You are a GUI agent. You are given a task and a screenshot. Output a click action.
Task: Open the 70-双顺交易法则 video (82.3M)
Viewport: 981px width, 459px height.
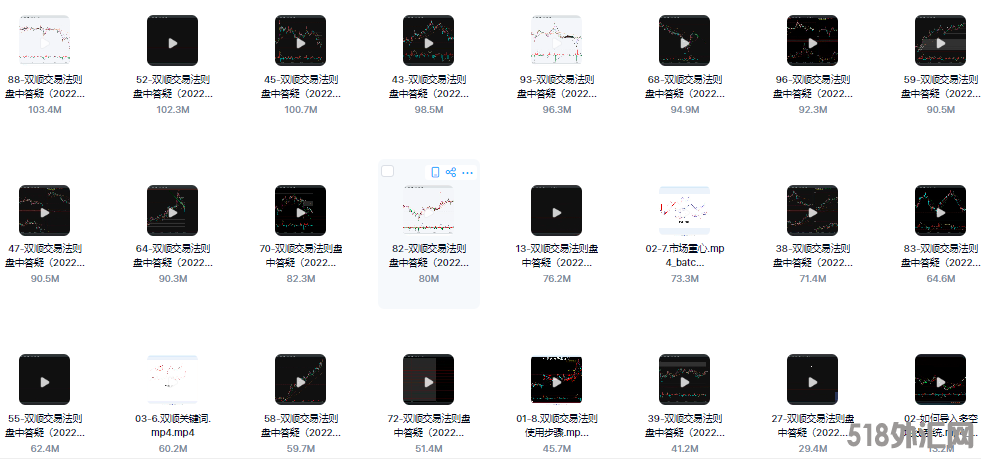(x=300, y=211)
